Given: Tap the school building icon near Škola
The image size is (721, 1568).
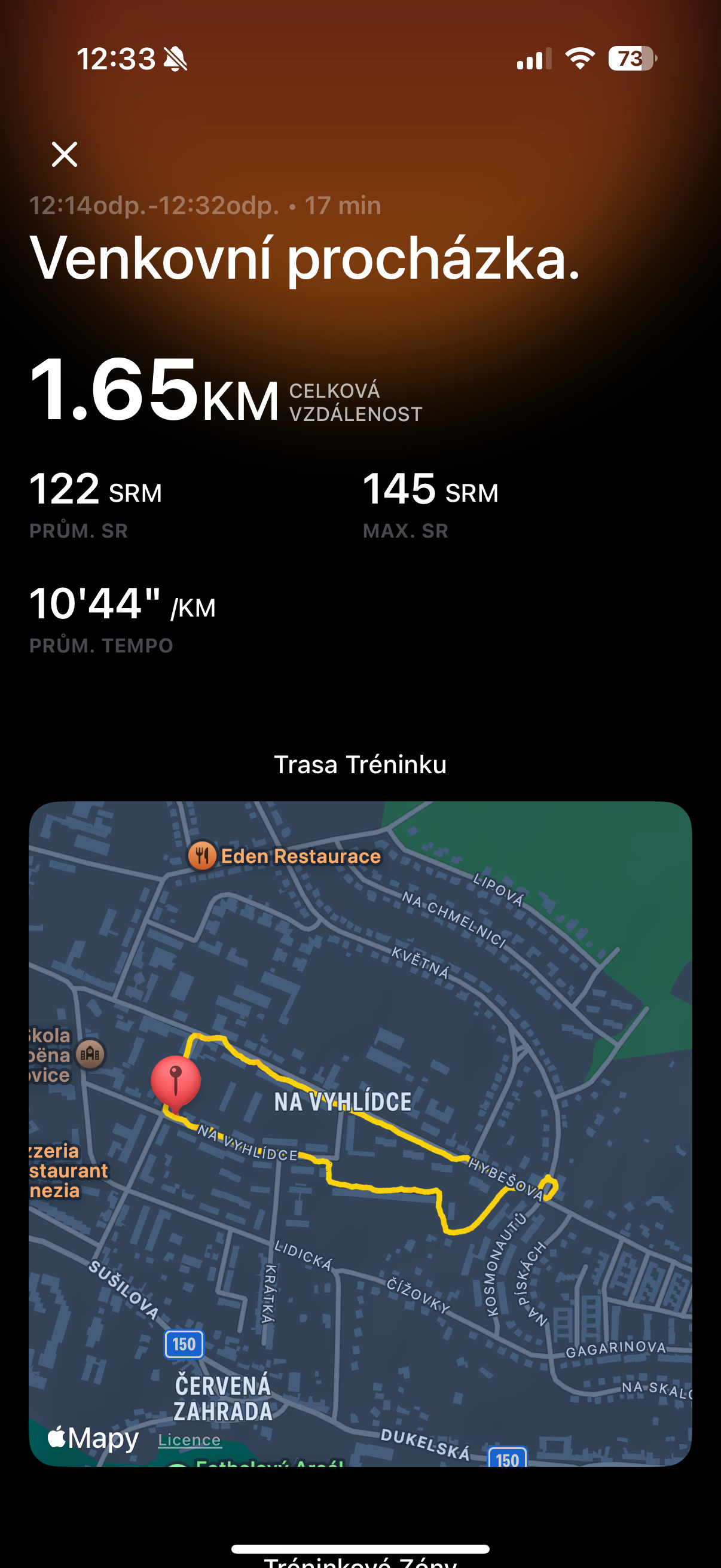Looking at the screenshot, I should coord(90,1053).
